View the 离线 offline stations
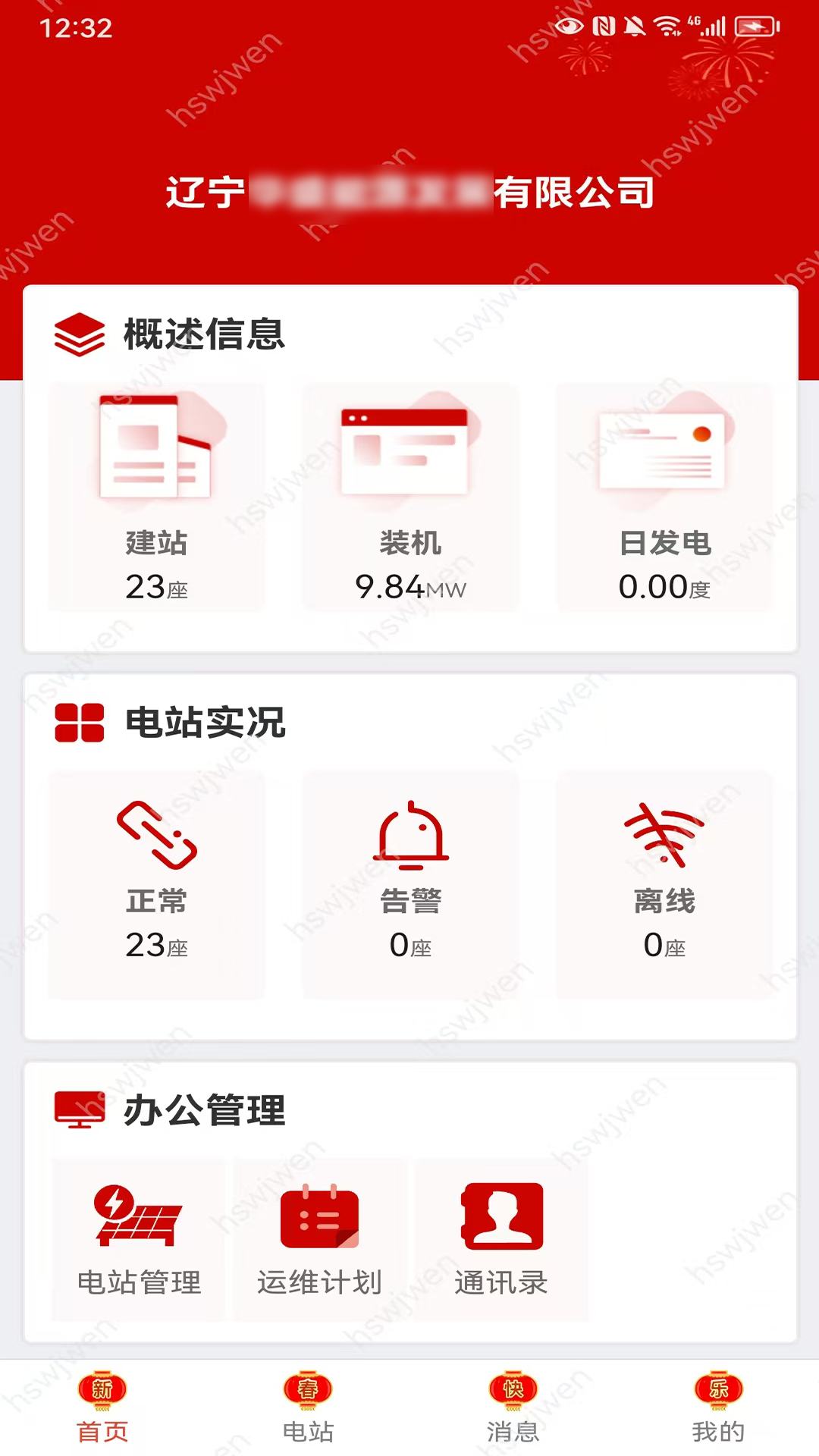This screenshot has height=1456, width=819. tap(664, 885)
